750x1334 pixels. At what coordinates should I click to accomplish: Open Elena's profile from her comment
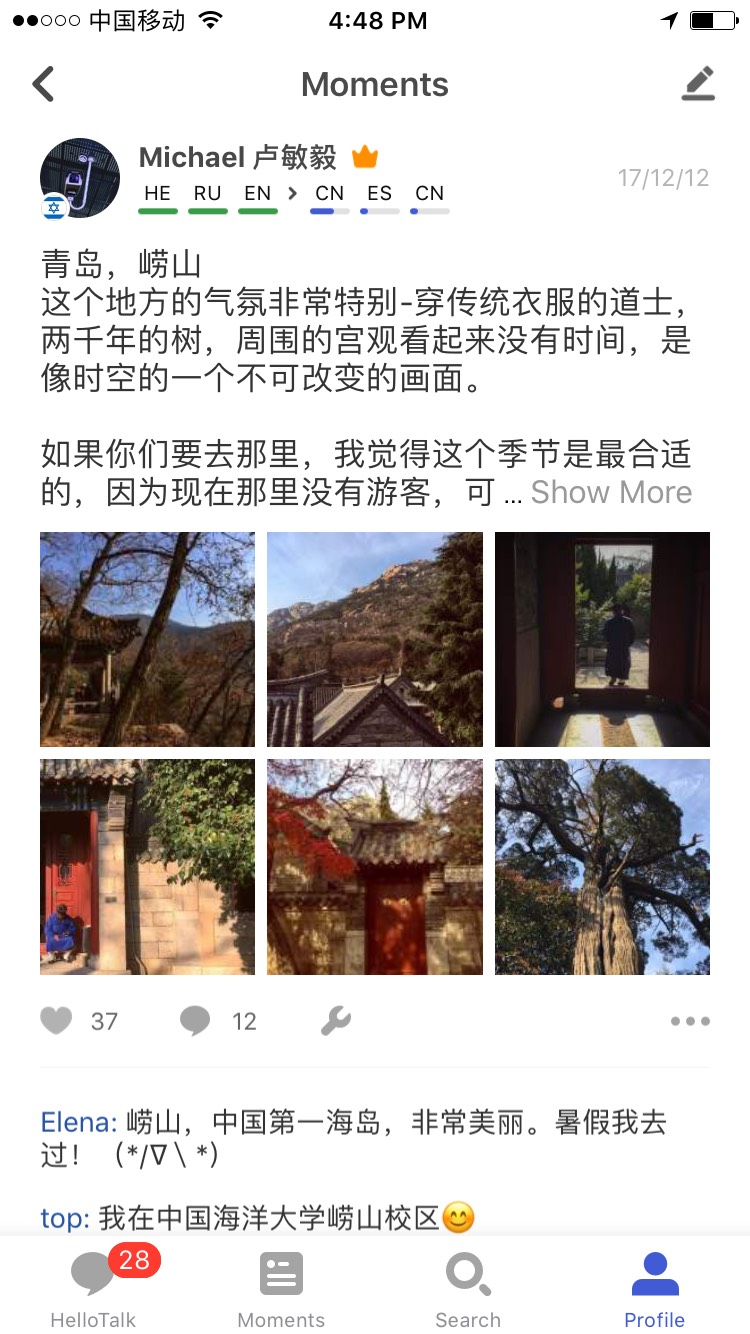[78, 1123]
